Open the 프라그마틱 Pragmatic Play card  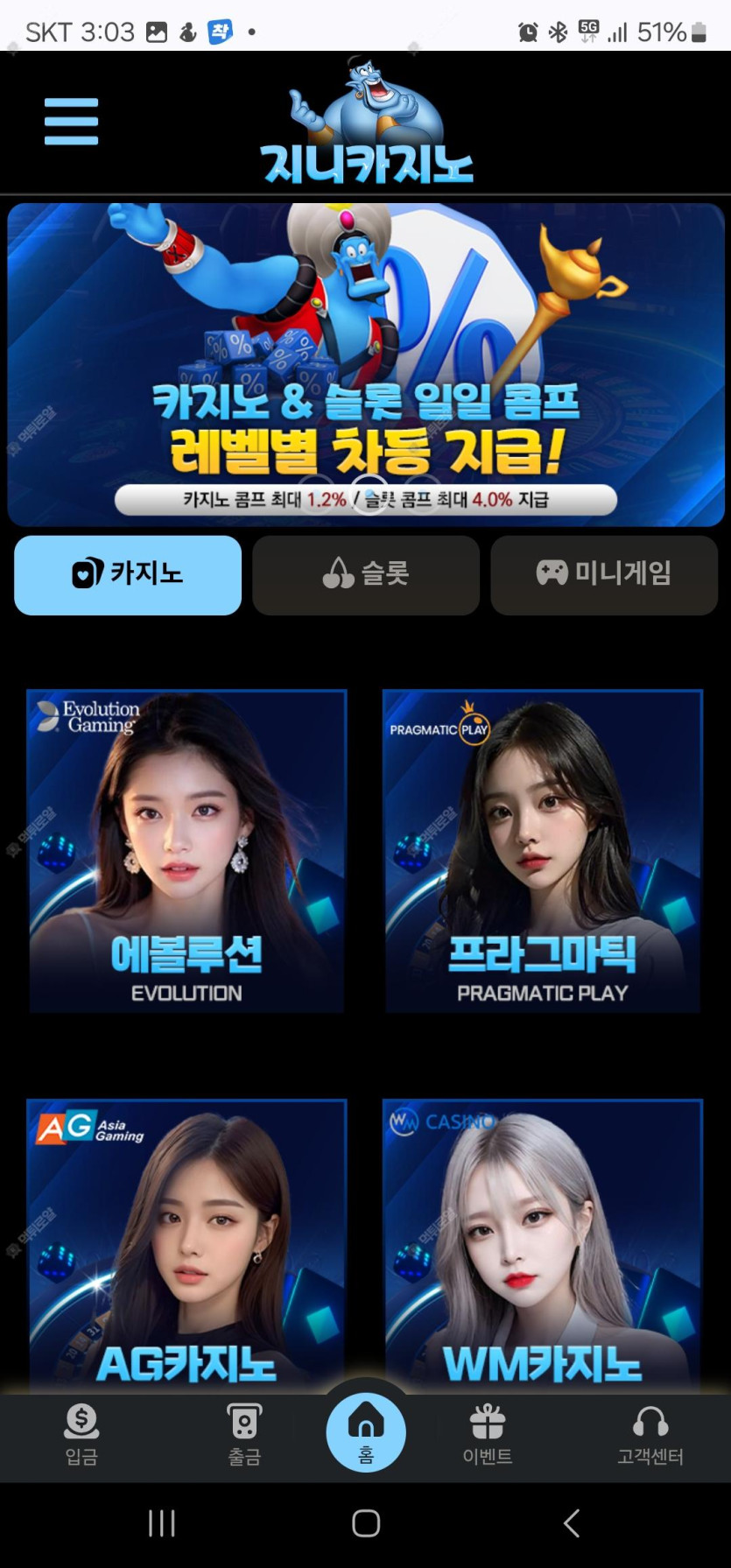click(542, 850)
